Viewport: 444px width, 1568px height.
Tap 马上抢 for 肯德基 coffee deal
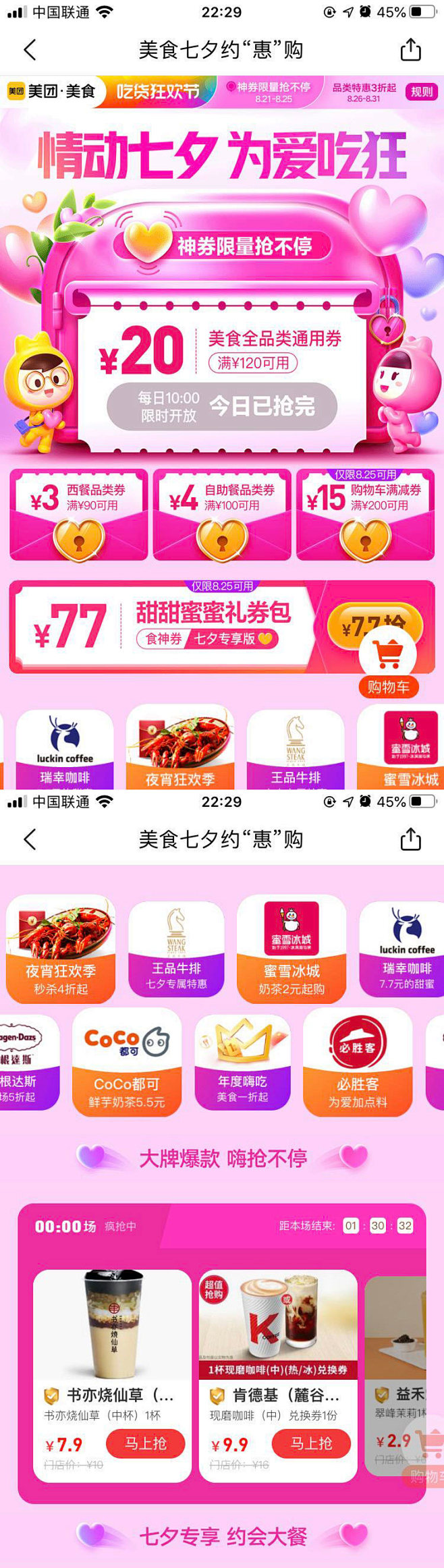311,1443
